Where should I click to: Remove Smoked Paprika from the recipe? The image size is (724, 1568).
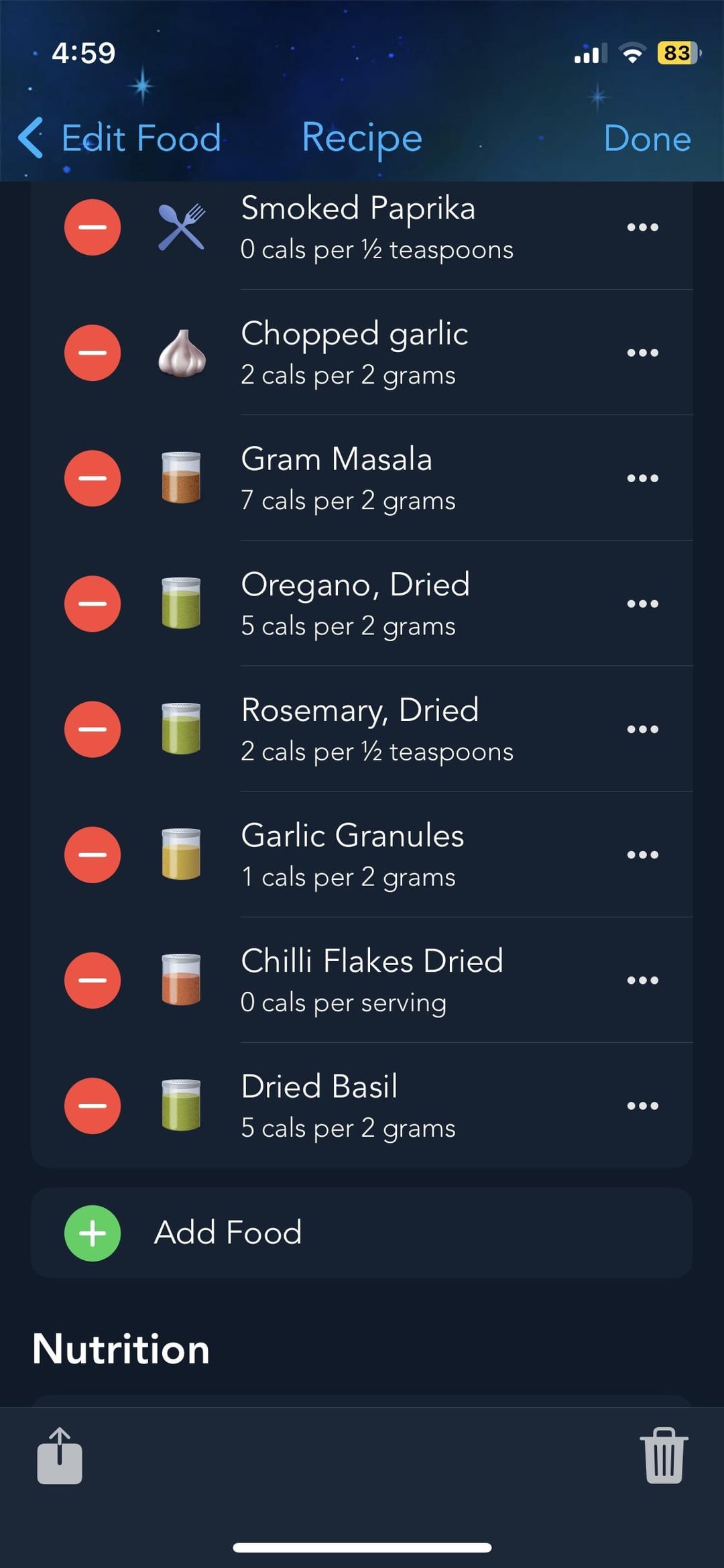coord(93,227)
